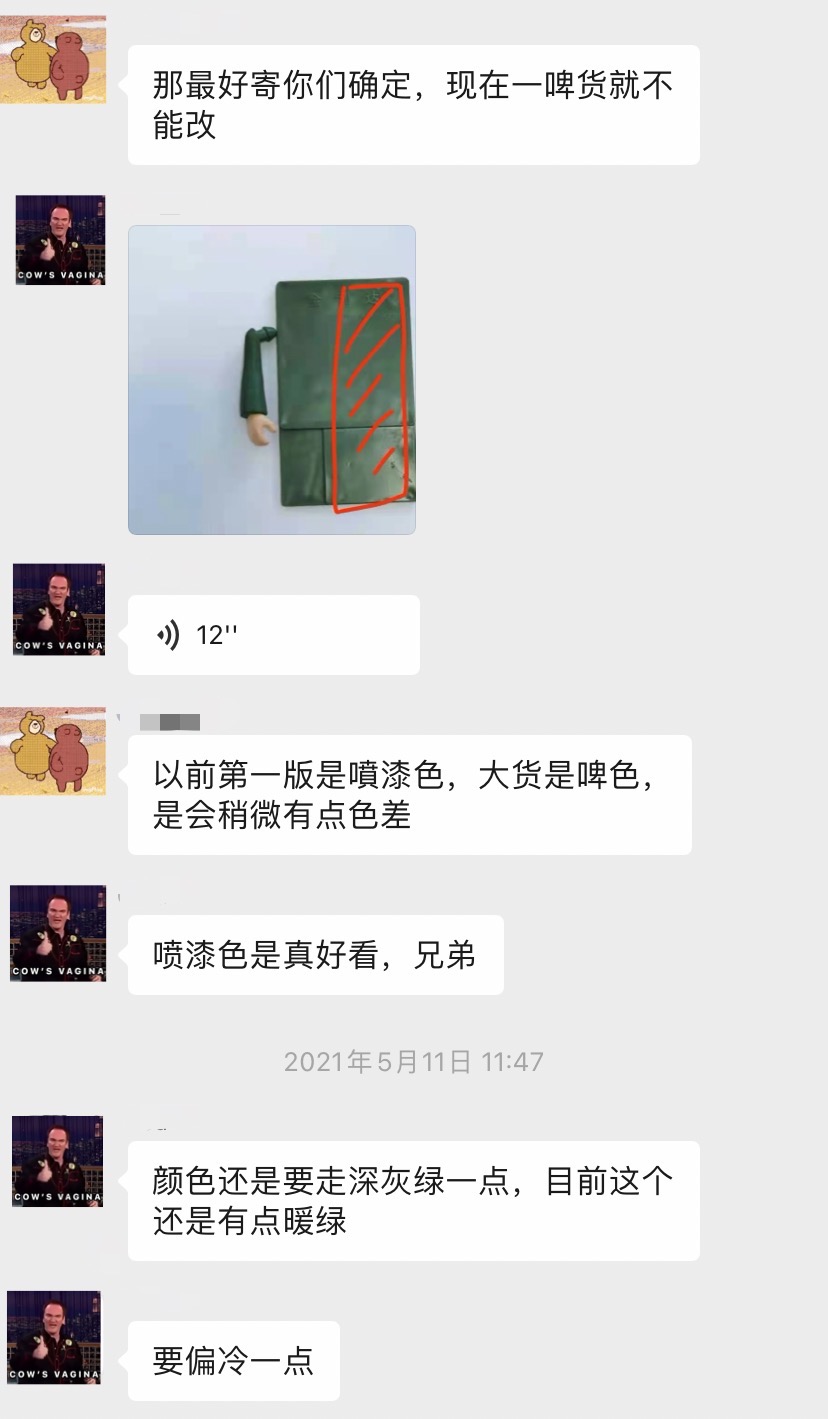828x1419 pixels.
Task: Open sender avatar beside 要偏冷一点 message
Action: tap(54, 1337)
